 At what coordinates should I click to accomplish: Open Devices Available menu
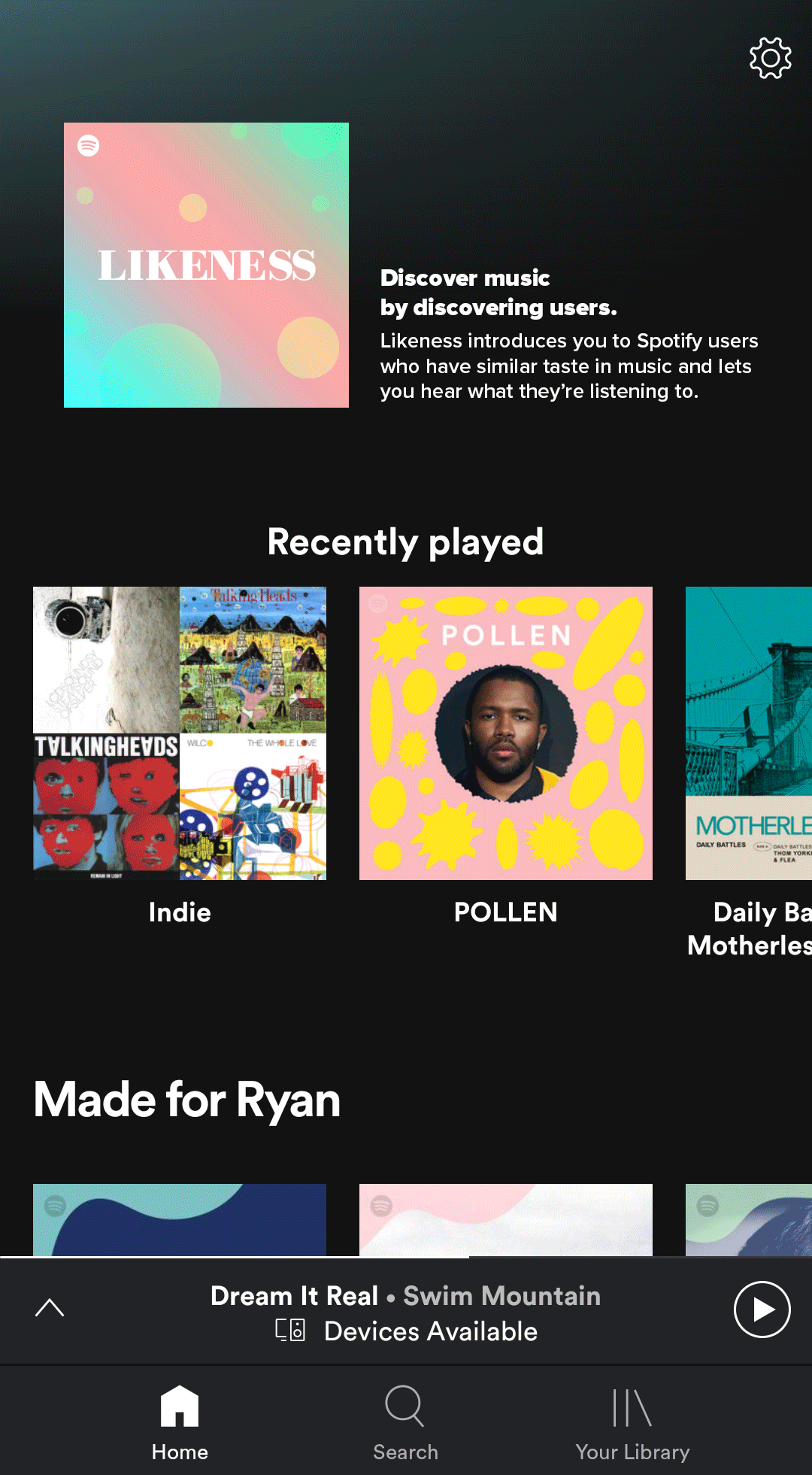tap(407, 1331)
